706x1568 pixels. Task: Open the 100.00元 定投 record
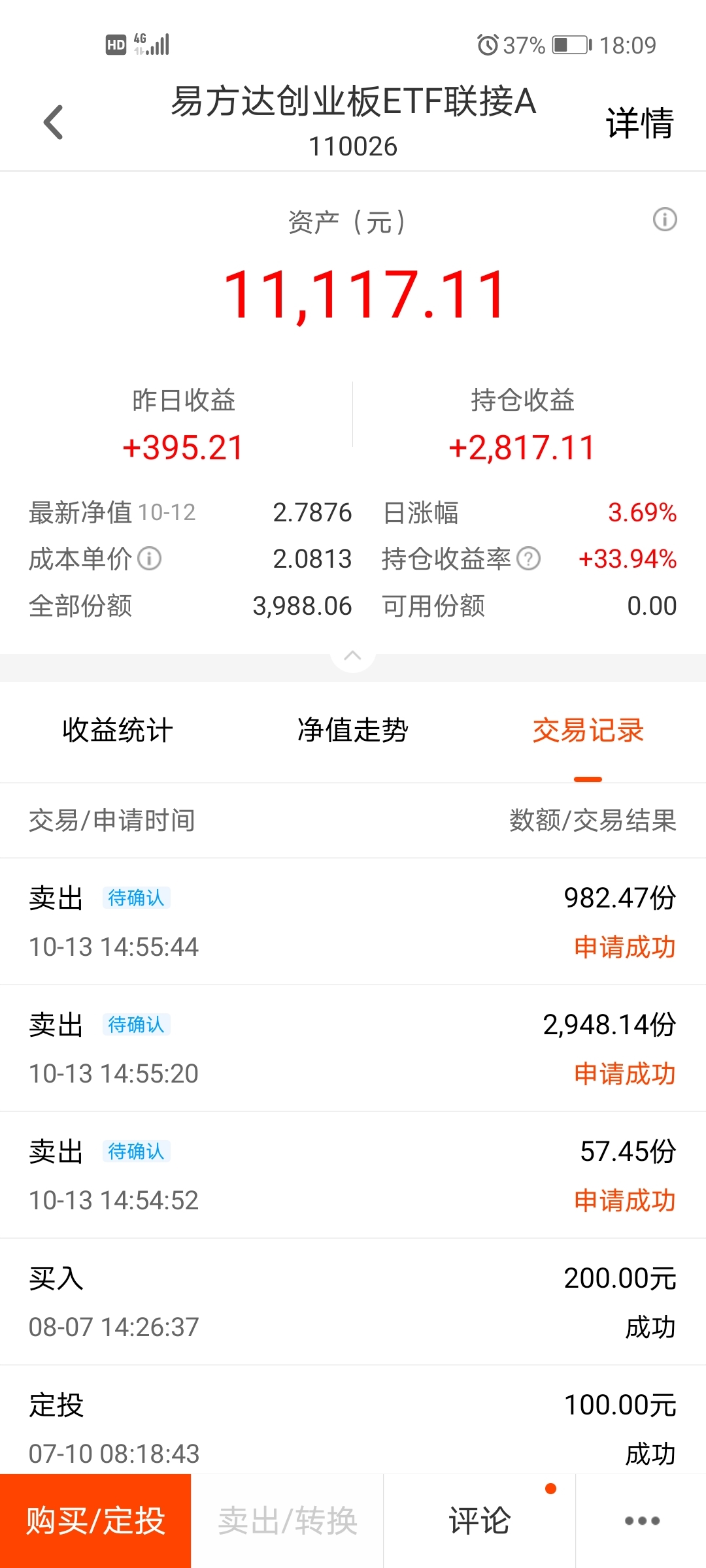(x=353, y=1420)
